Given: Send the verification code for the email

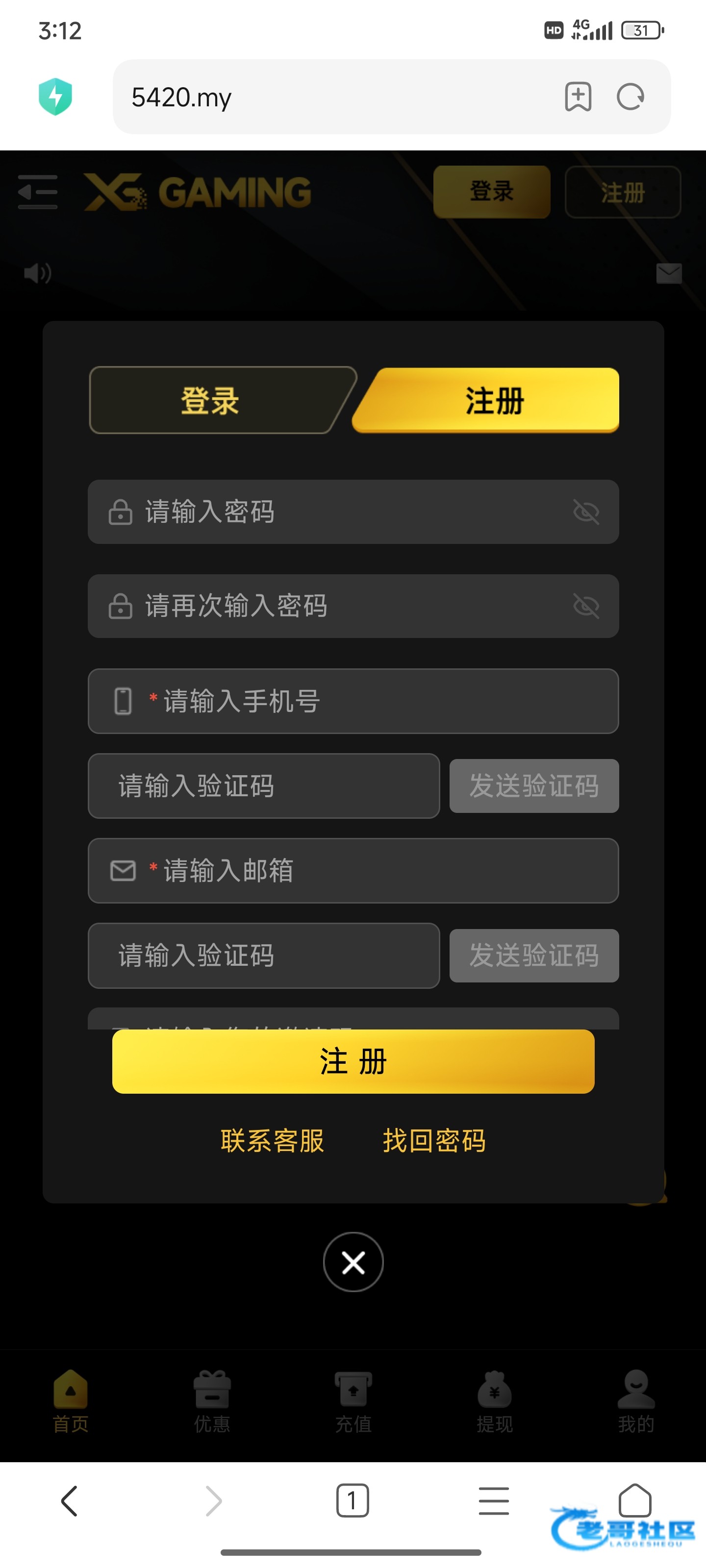Looking at the screenshot, I should point(533,955).
